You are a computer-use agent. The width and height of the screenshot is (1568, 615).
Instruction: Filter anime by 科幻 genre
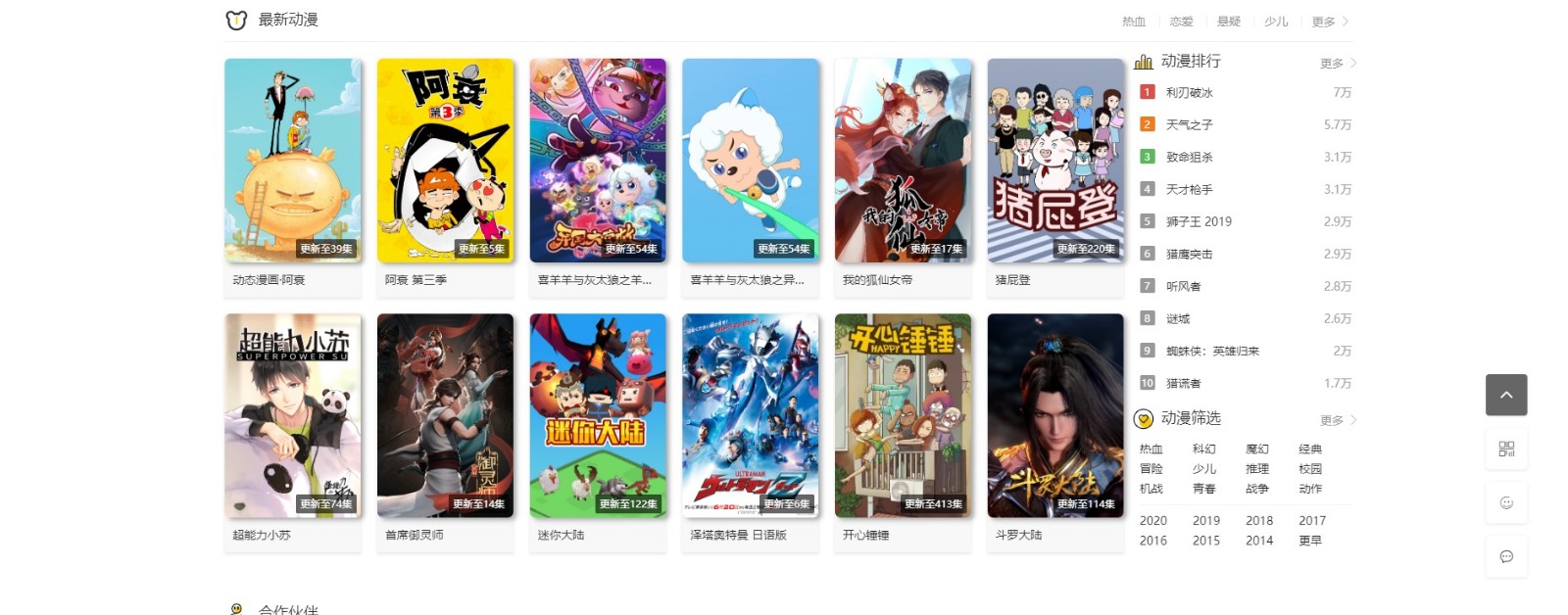[x=1203, y=449]
